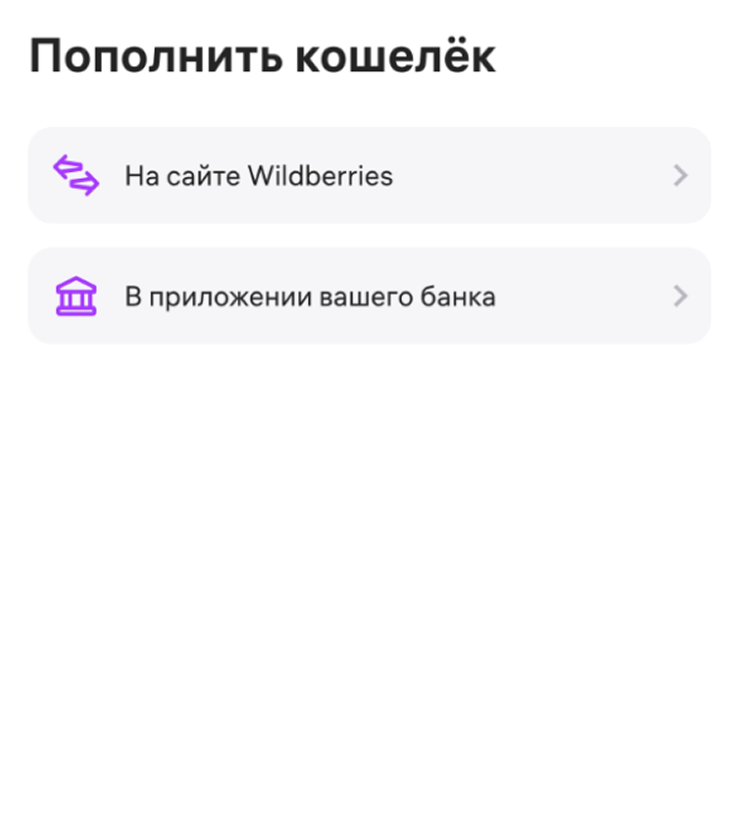Open the «На сайте Wildberries» top-up option
740x830 pixels.
click(x=368, y=176)
